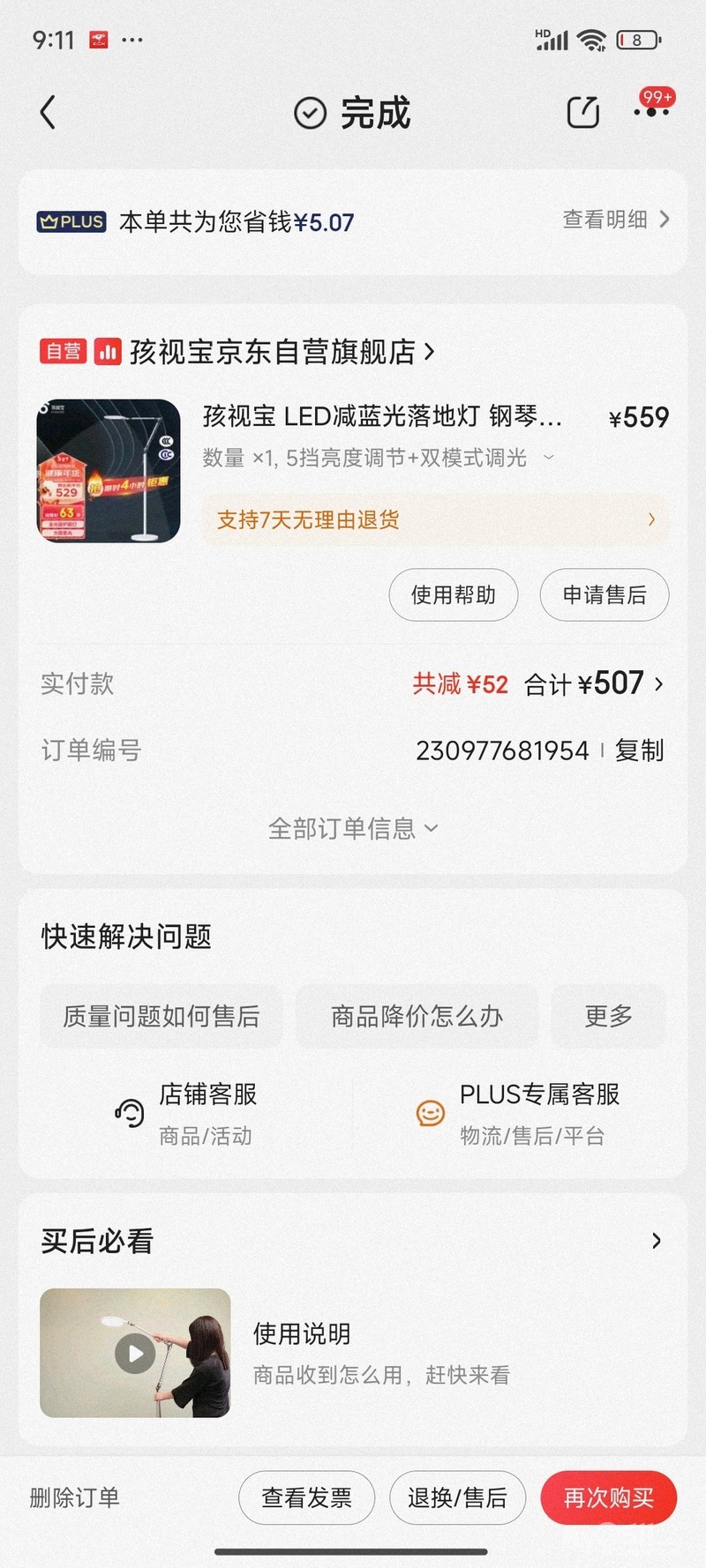706x1568 pixels.
Task: Select the 商品降价怎么办 chip
Action: tap(417, 1016)
